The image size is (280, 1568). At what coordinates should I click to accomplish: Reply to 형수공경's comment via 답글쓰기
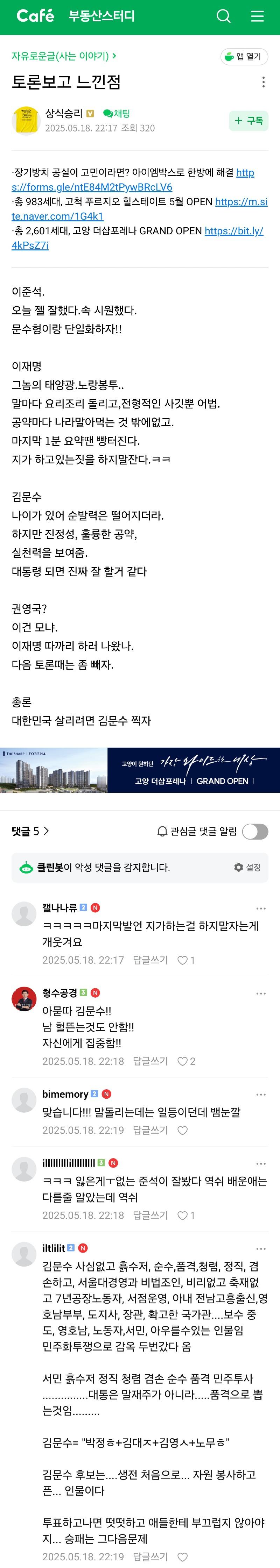click(150, 1061)
